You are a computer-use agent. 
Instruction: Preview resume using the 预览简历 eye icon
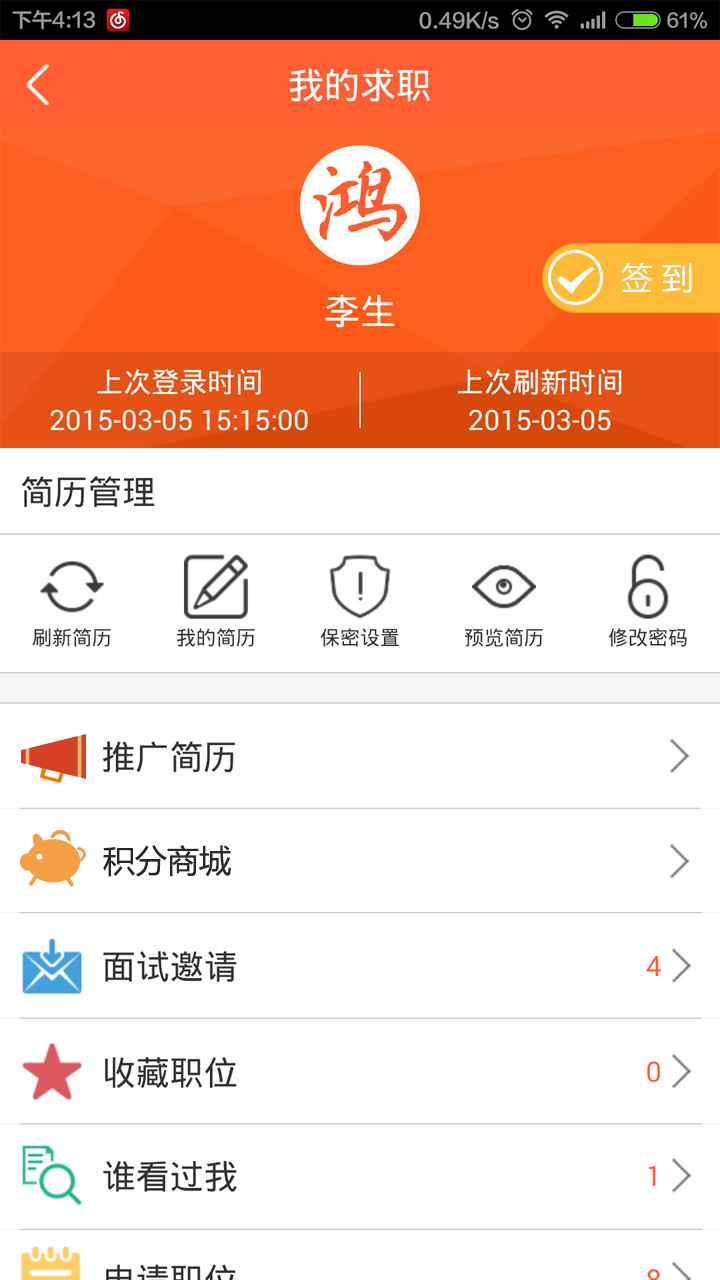click(x=504, y=585)
